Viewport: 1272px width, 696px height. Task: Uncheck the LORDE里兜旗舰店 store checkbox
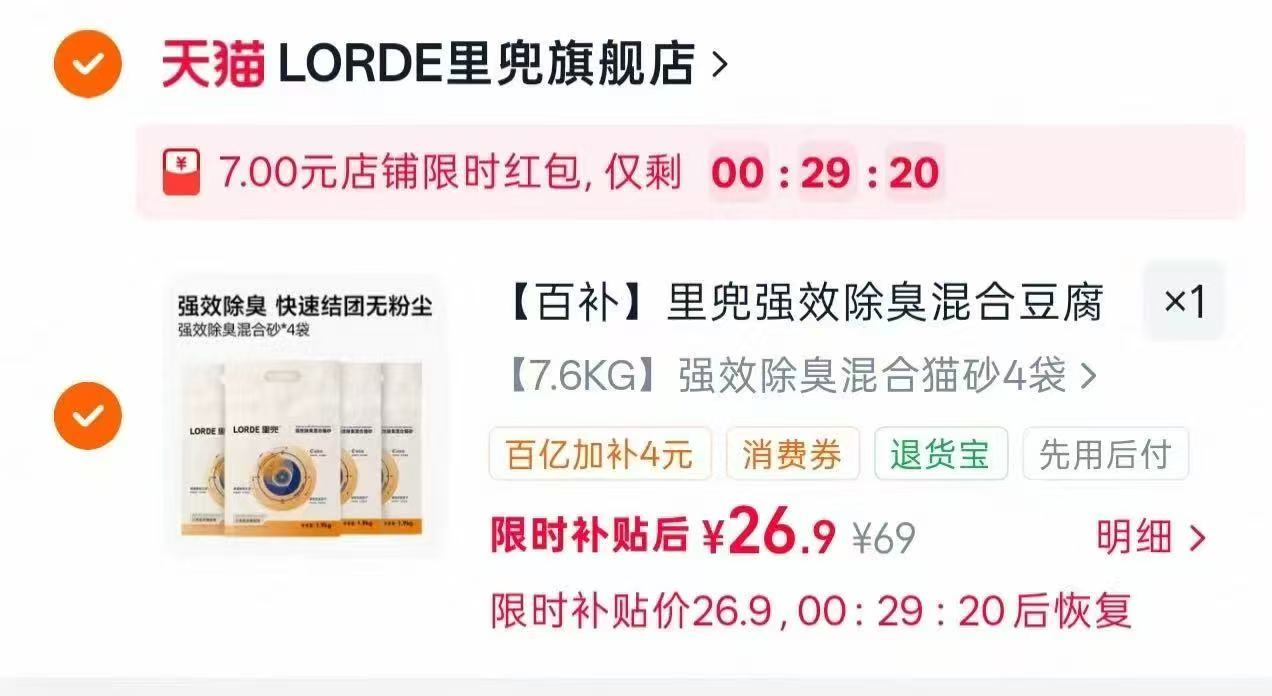88,64
